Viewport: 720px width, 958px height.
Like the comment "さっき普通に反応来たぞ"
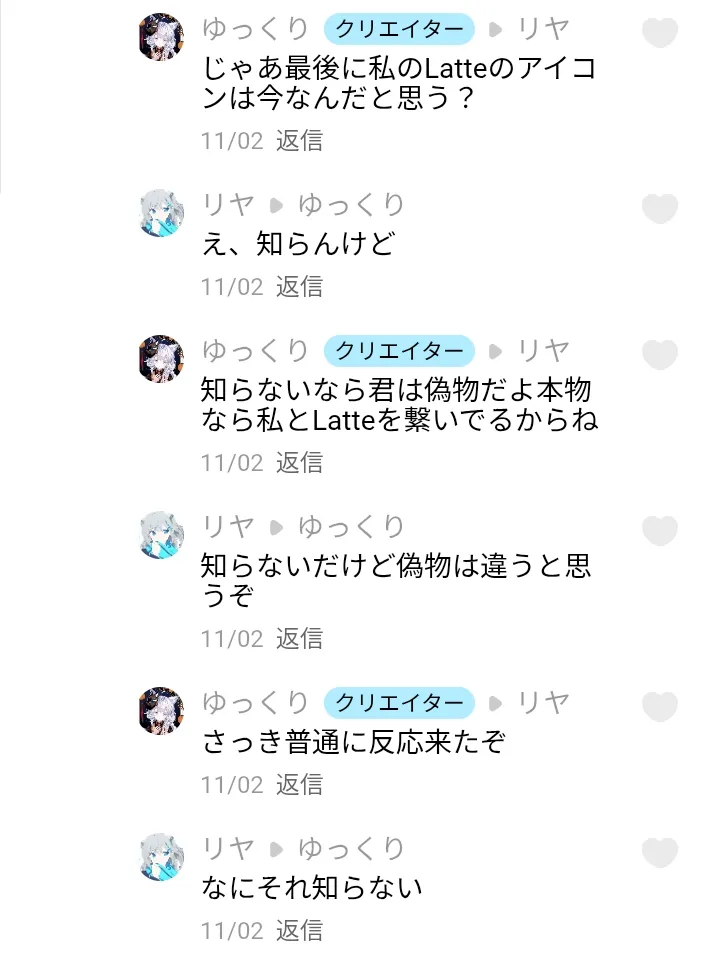click(x=660, y=707)
